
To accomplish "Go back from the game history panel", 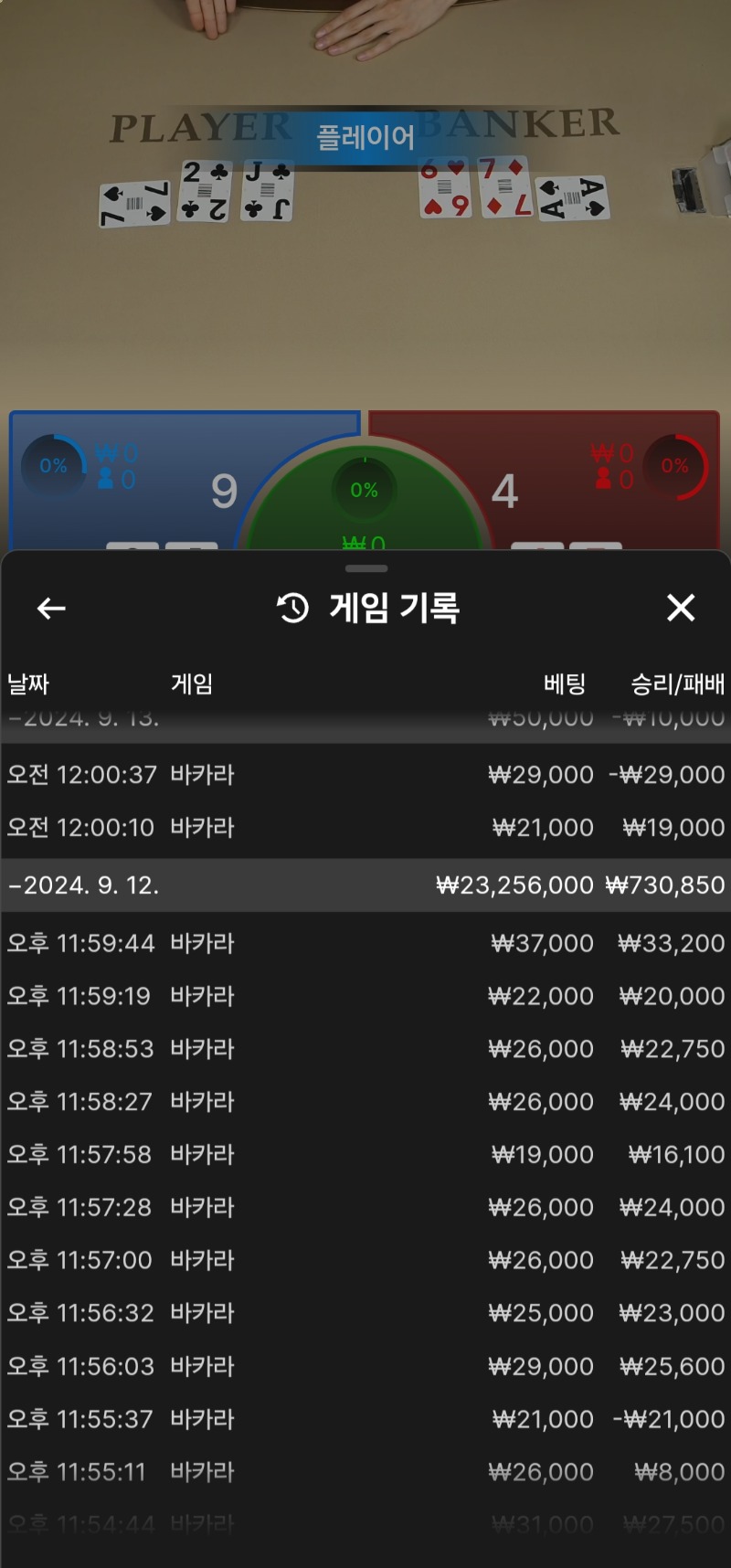I will click(x=51, y=608).
